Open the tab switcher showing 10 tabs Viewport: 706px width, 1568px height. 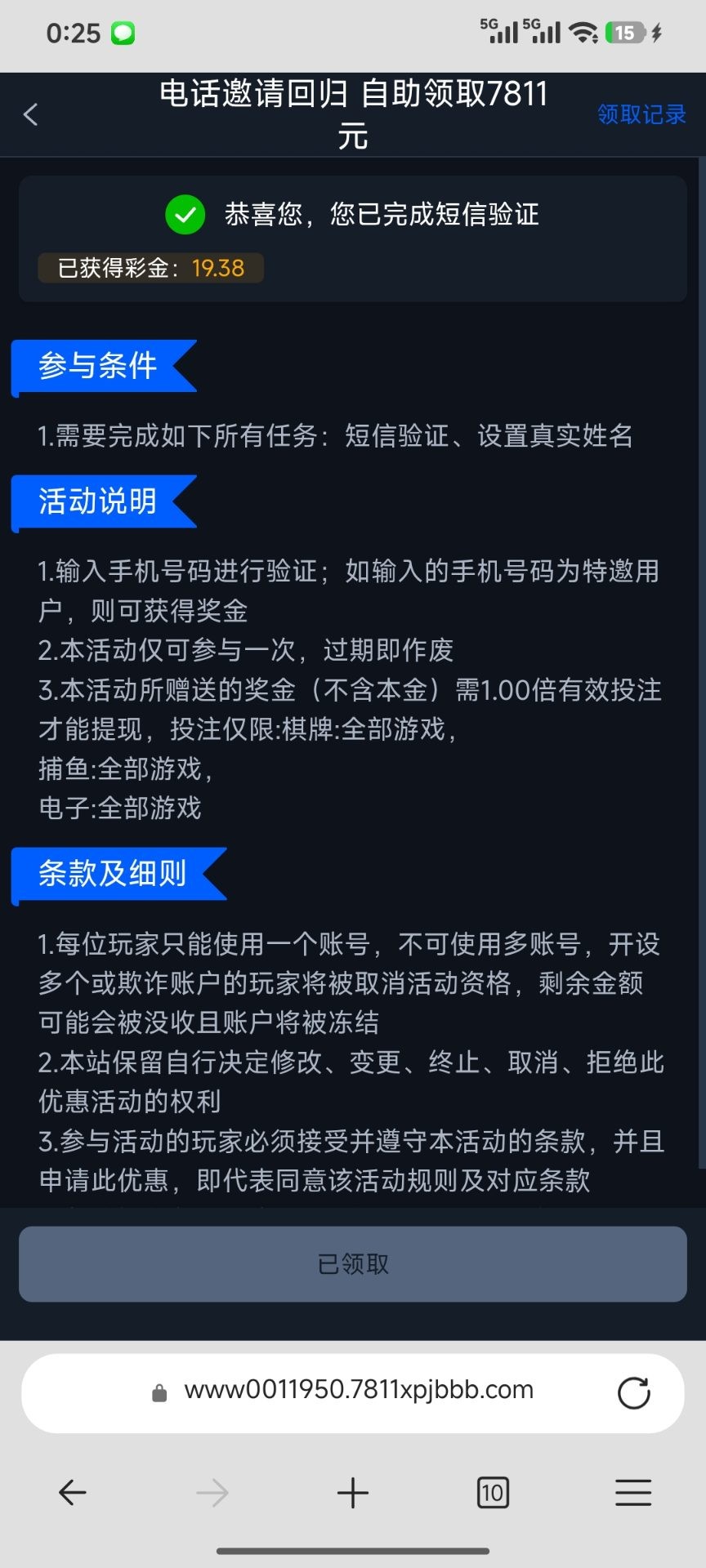[x=493, y=1492]
